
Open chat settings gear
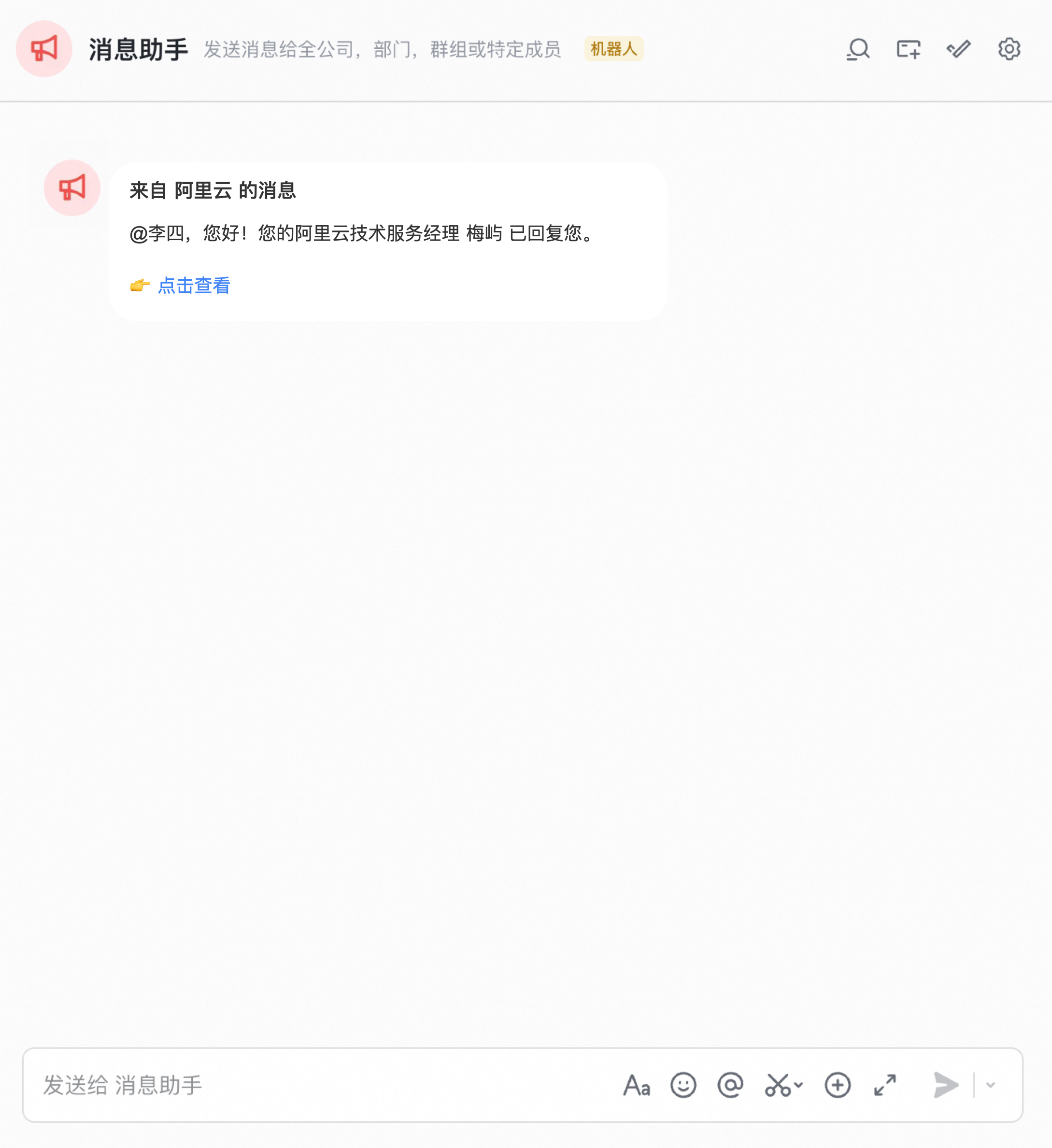click(1009, 49)
